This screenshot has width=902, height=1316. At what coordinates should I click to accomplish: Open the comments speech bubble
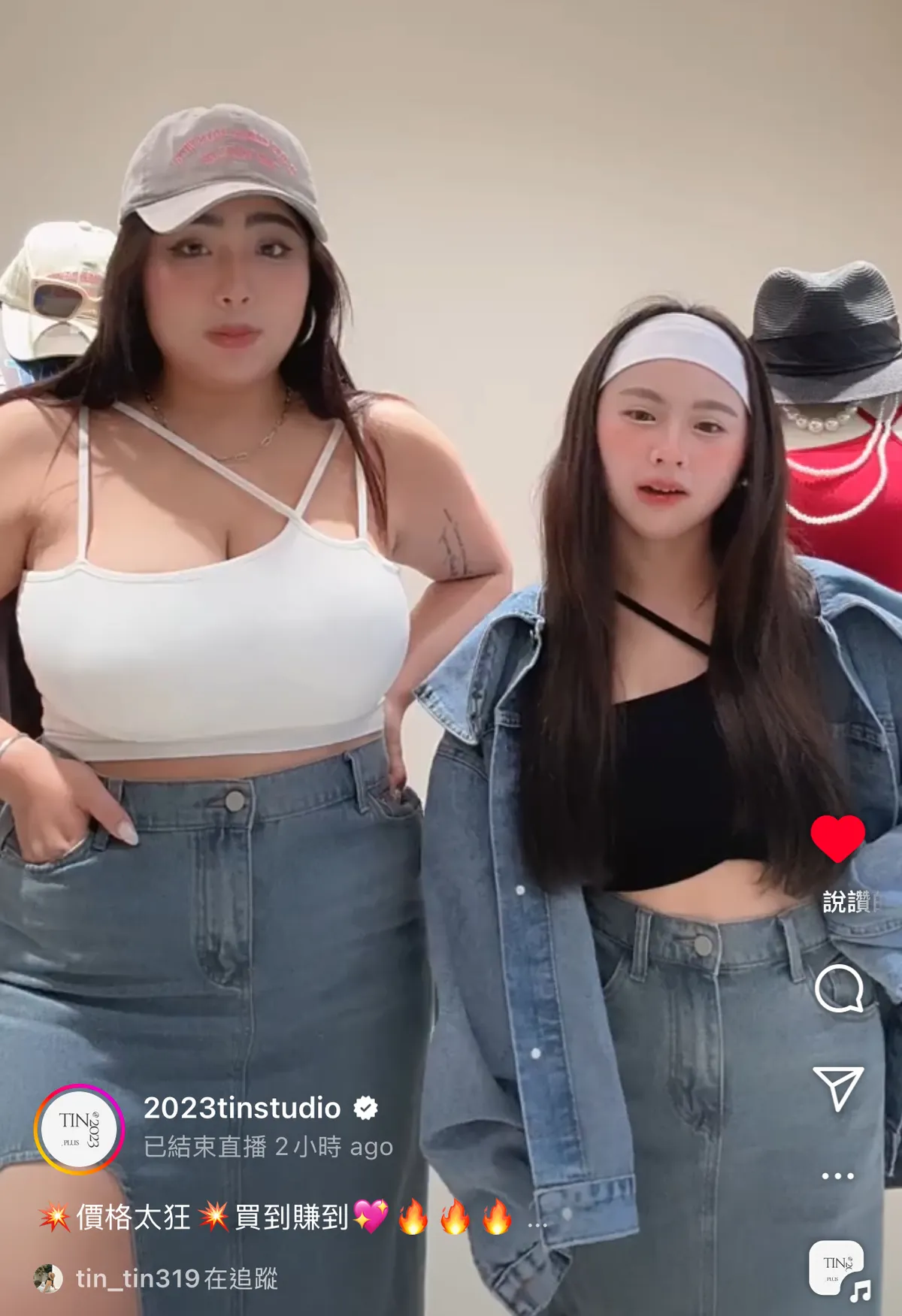click(838, 988)
